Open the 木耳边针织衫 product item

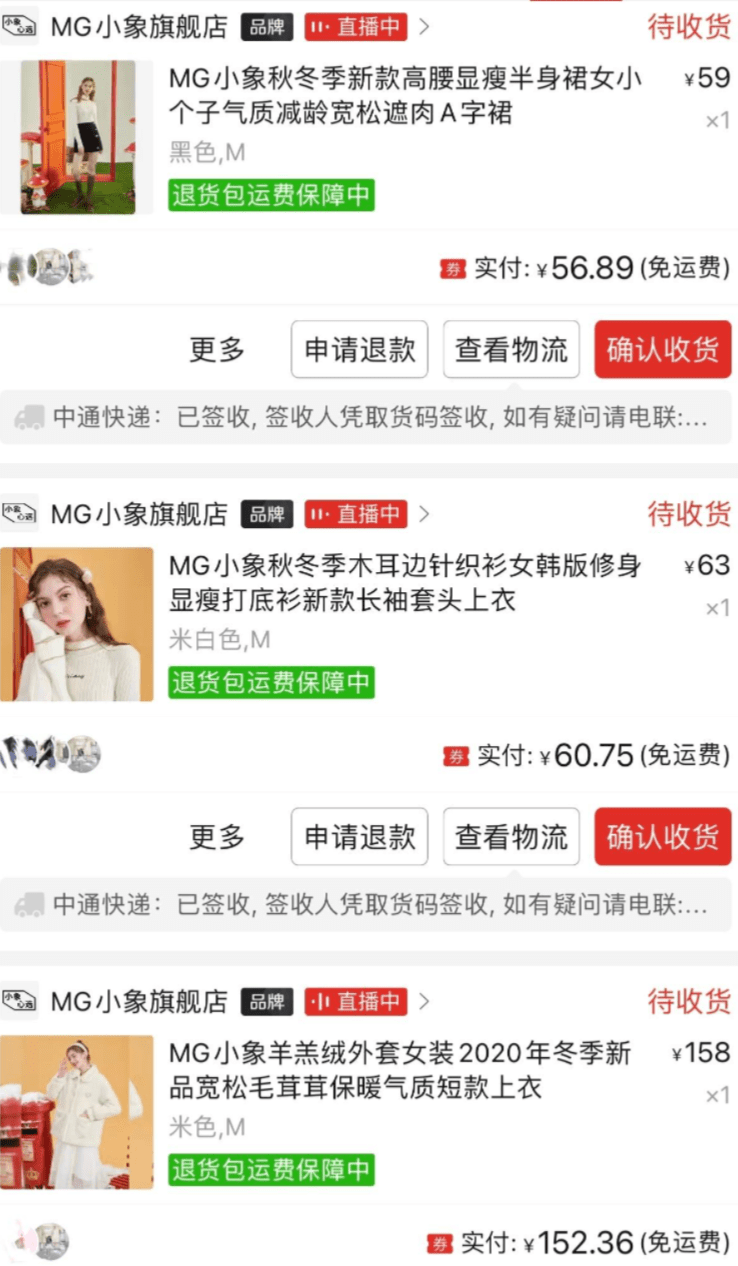tap(405, 583)
